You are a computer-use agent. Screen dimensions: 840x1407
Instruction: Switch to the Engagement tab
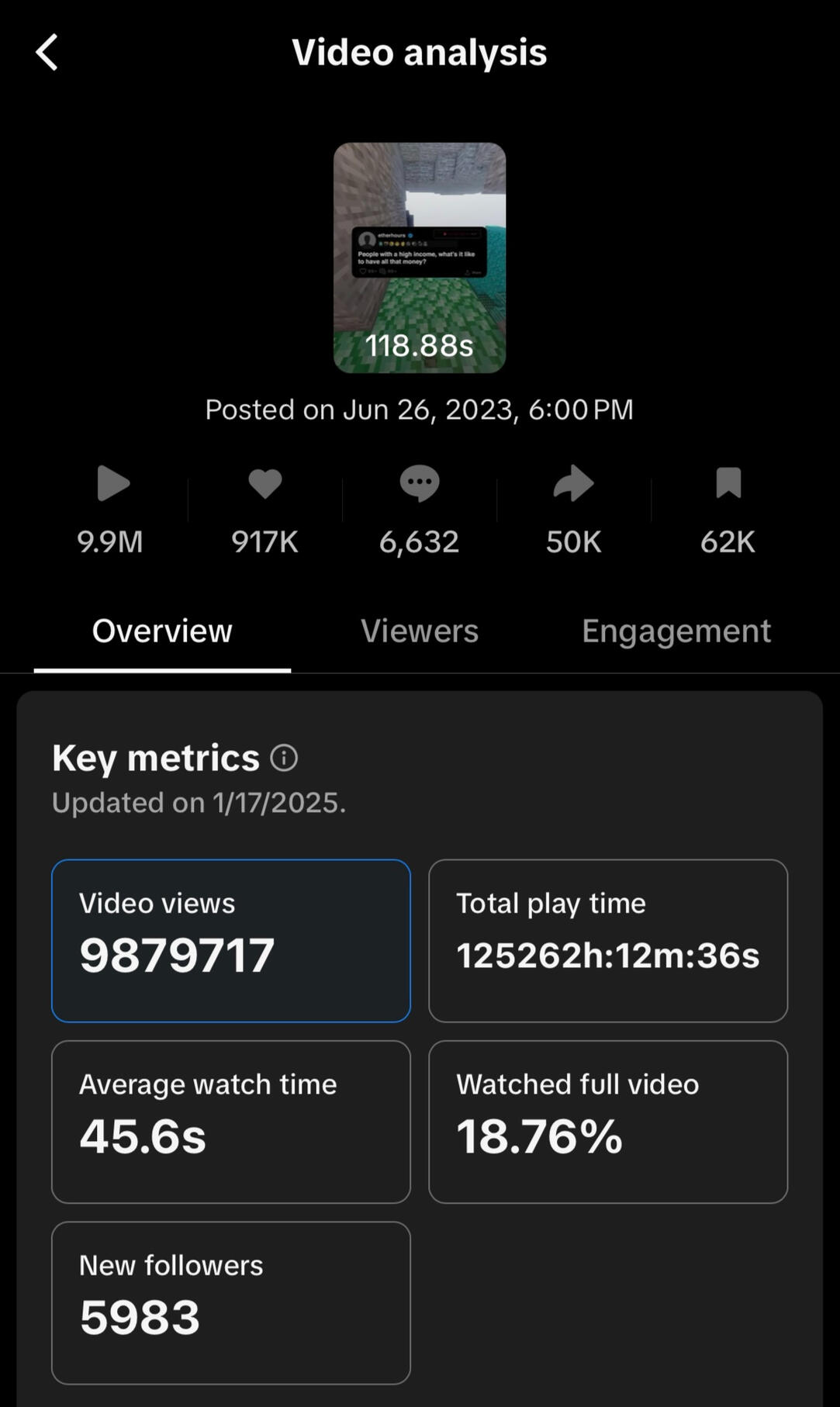[676, 631]
